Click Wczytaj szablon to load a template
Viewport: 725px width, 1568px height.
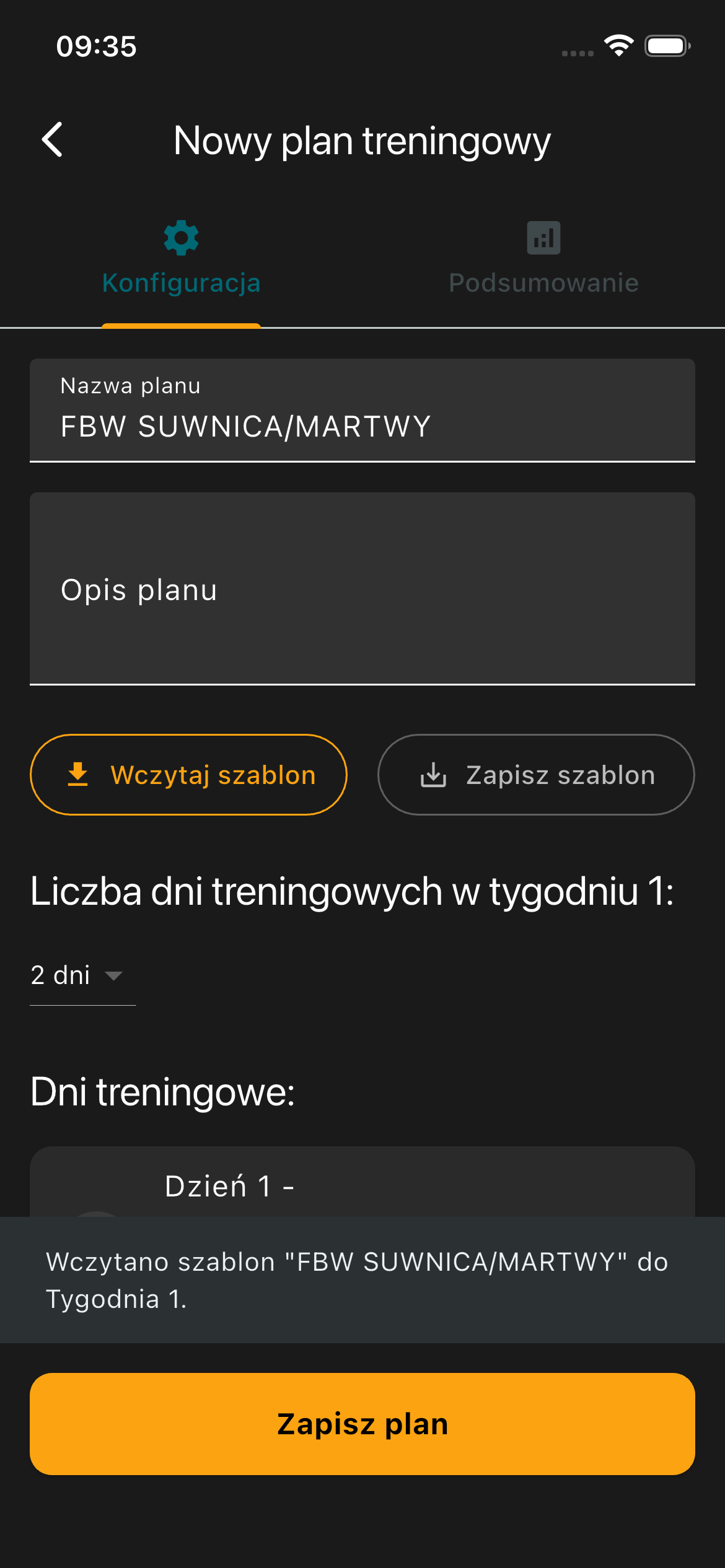tap(188, 774)
